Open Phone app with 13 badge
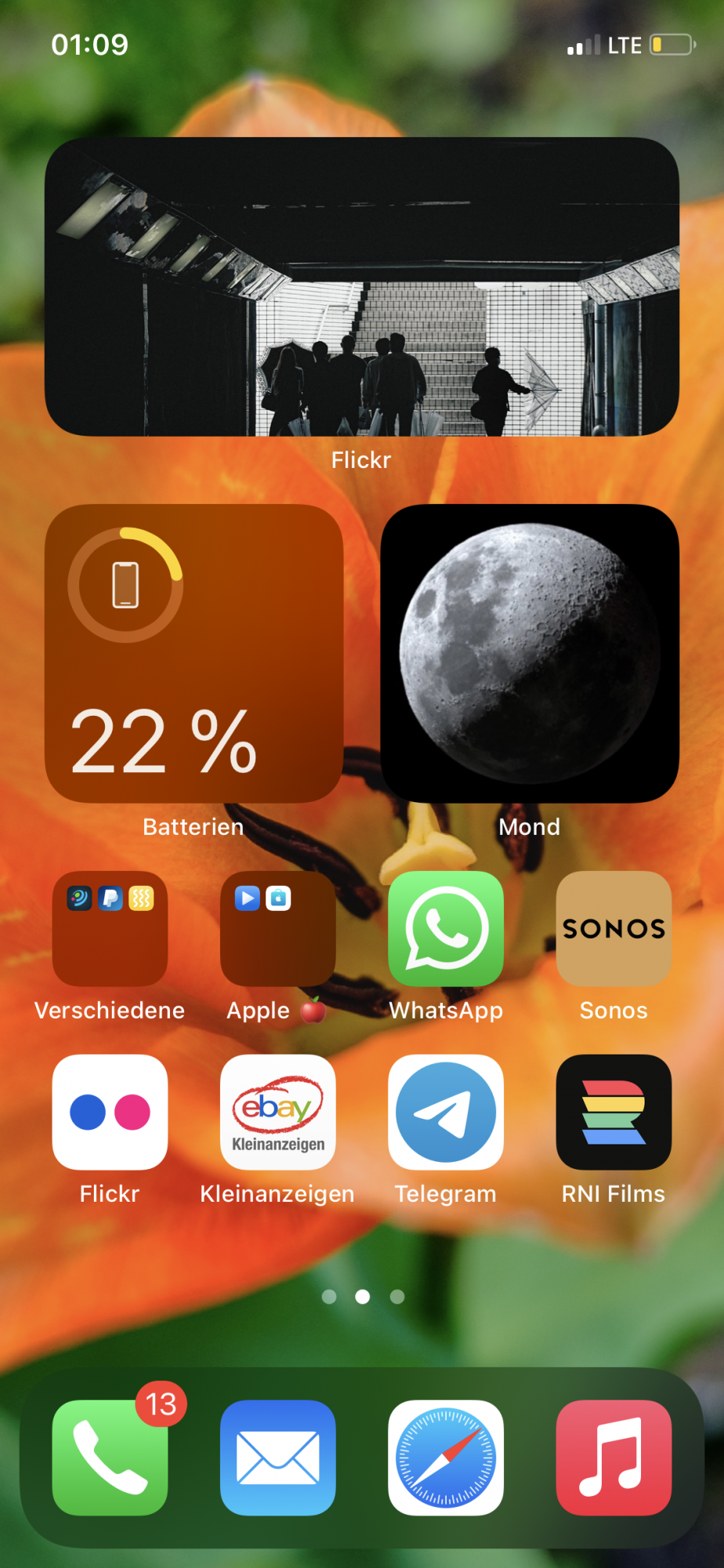Image resolution: width=724 pixels, height=1568 pixels. (110, 1457)
